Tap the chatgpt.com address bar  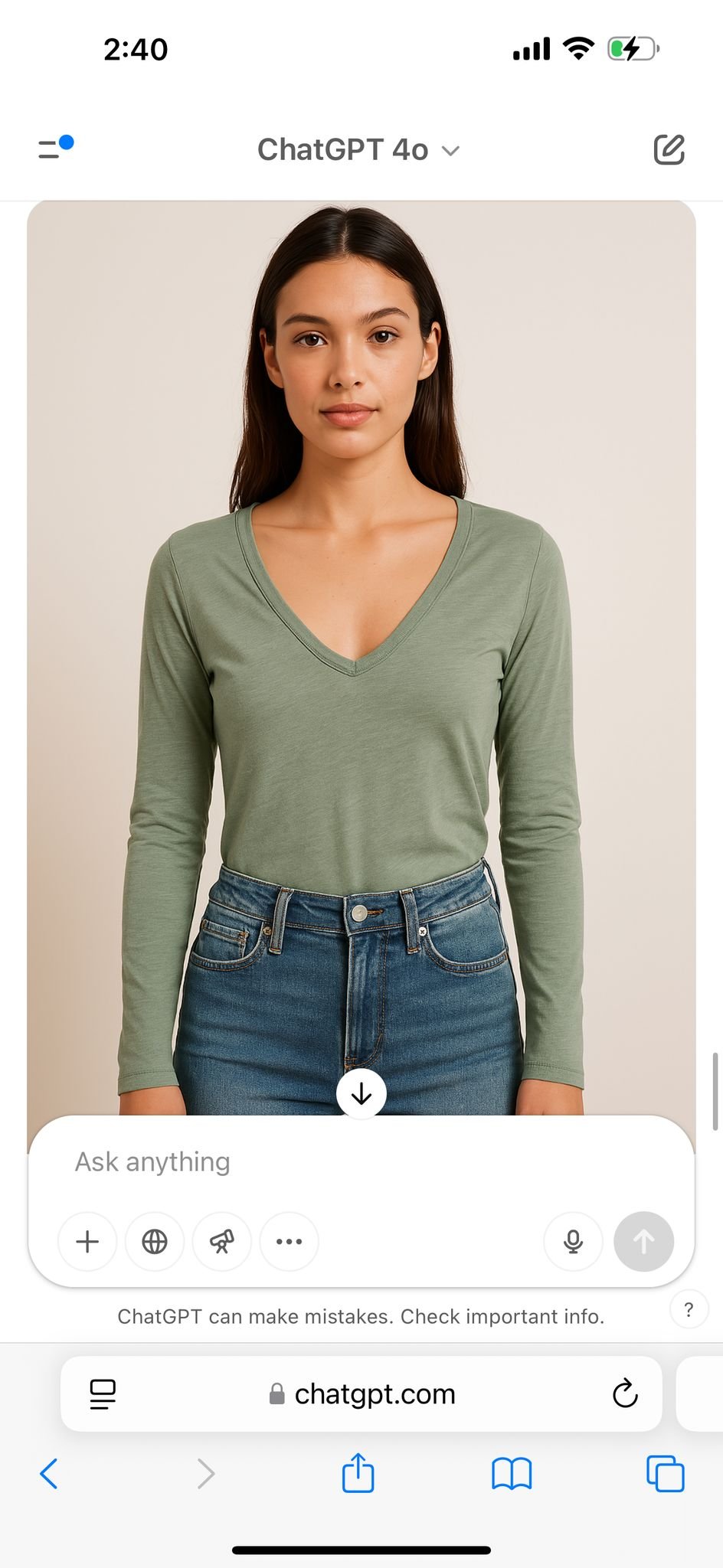(x=361, y=1394)
